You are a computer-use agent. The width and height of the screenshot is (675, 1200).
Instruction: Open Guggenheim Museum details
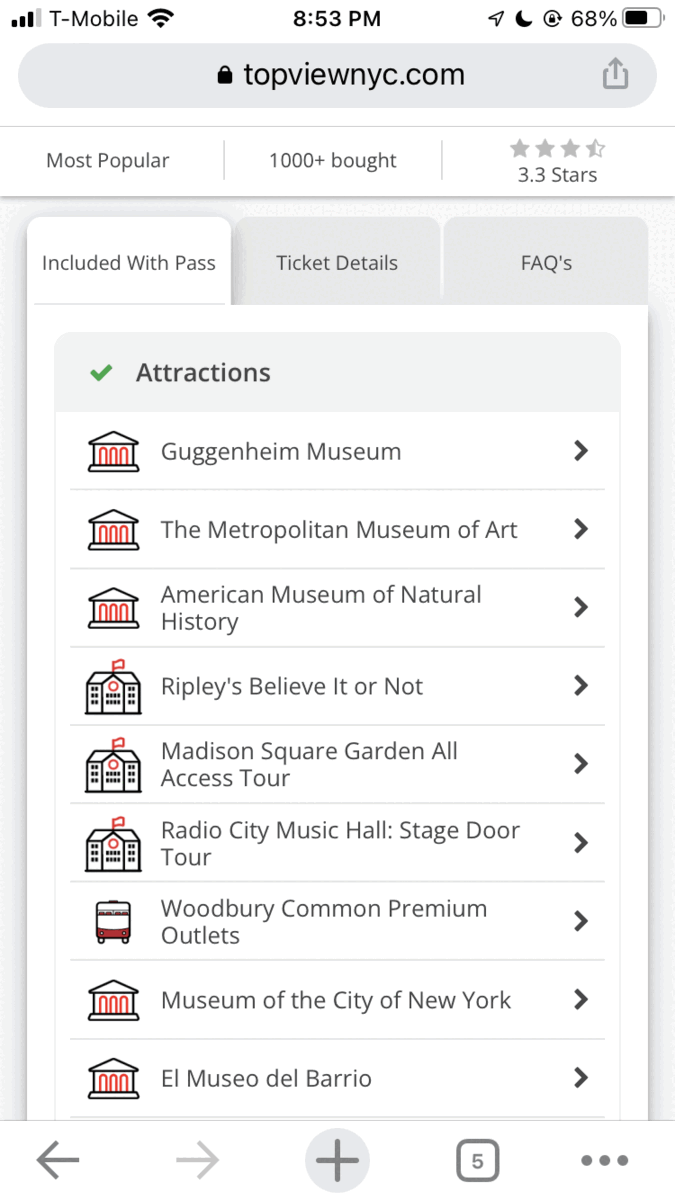click(338, 451)
